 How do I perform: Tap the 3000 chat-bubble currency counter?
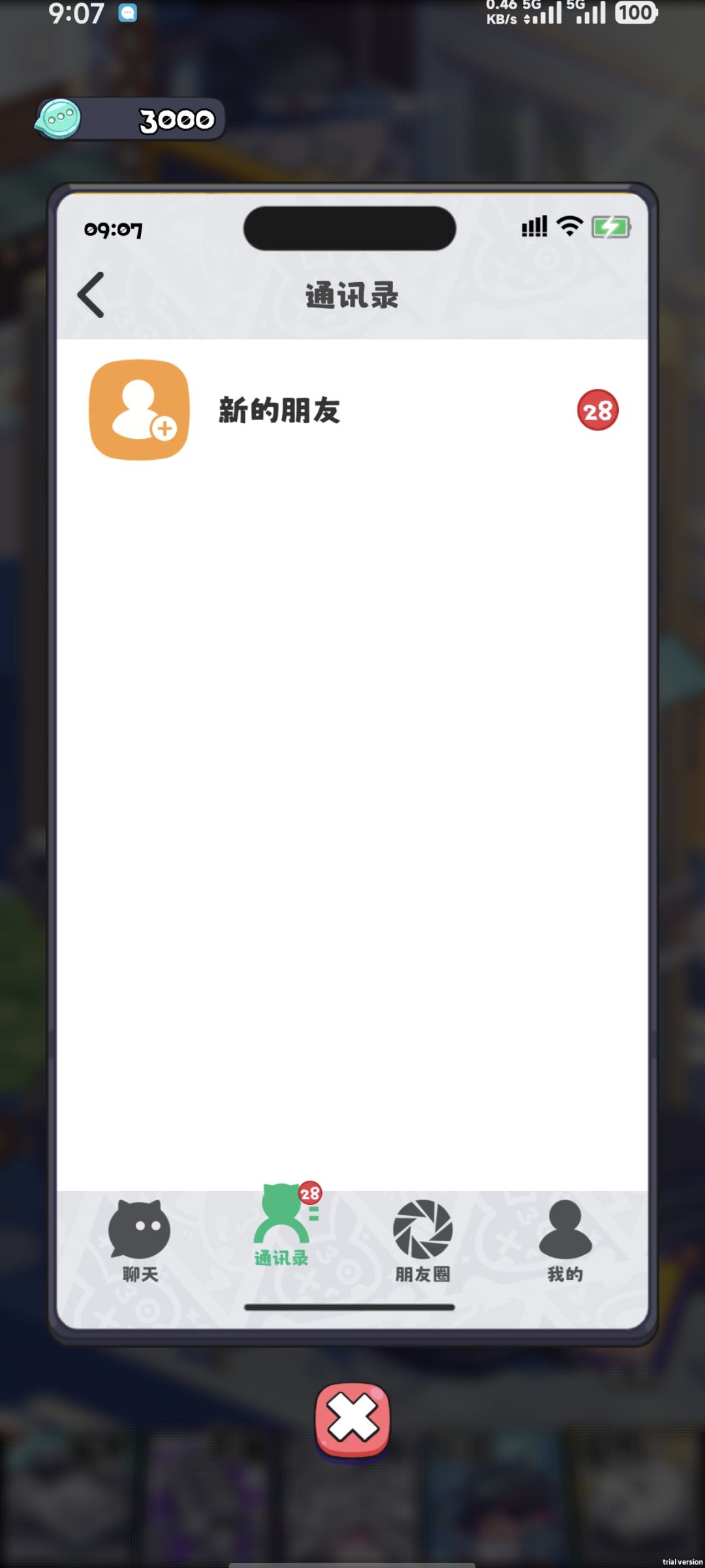point(130,120)
